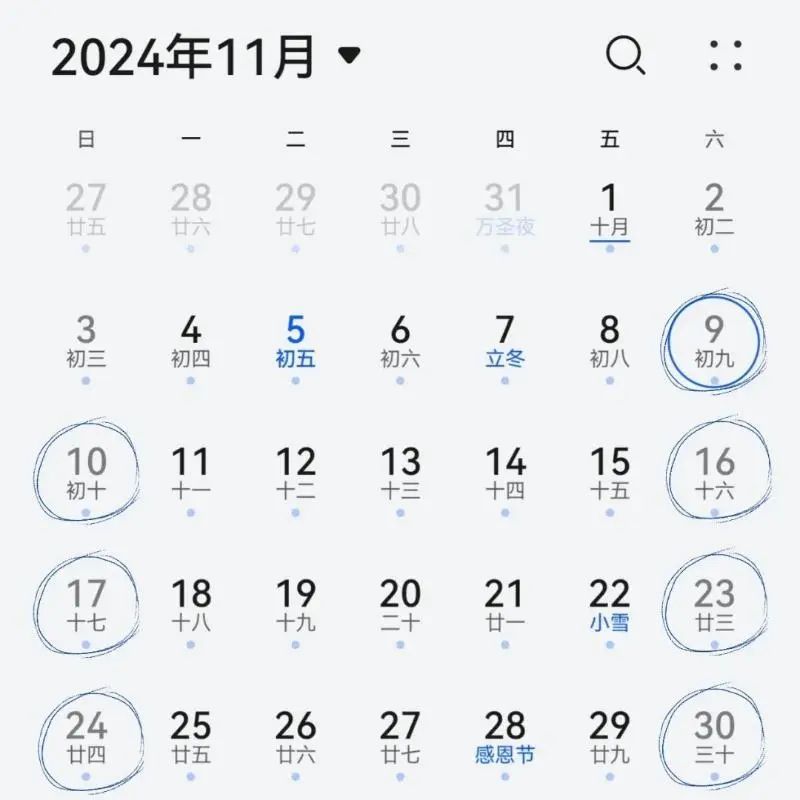Viewport: 800px width, 800px height.
Task: Open calendar search
Action: (626, 56)
